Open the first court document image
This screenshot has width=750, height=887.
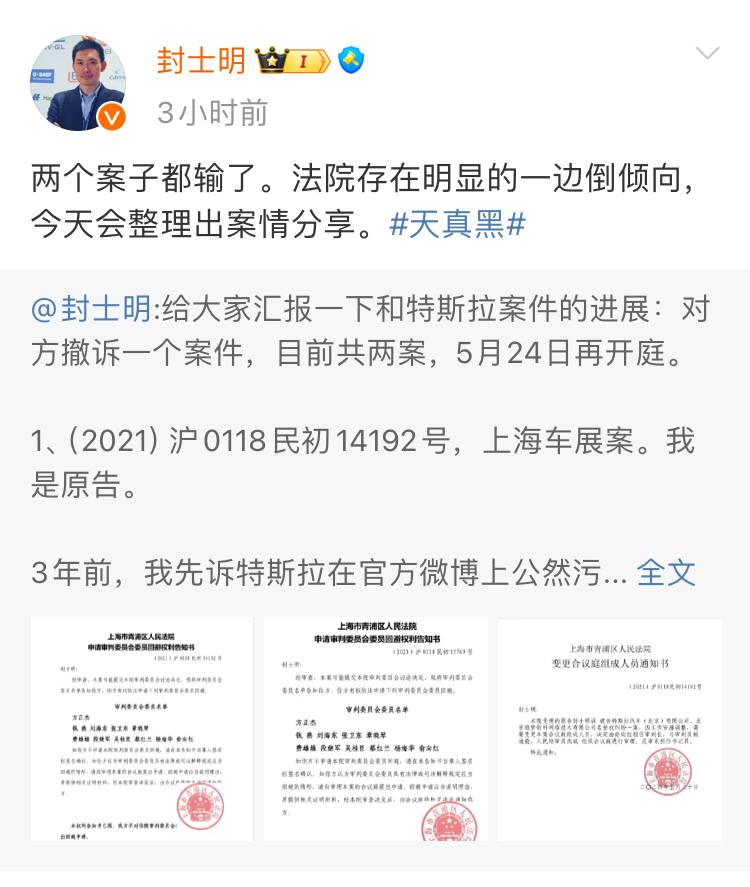click(141, 730)
